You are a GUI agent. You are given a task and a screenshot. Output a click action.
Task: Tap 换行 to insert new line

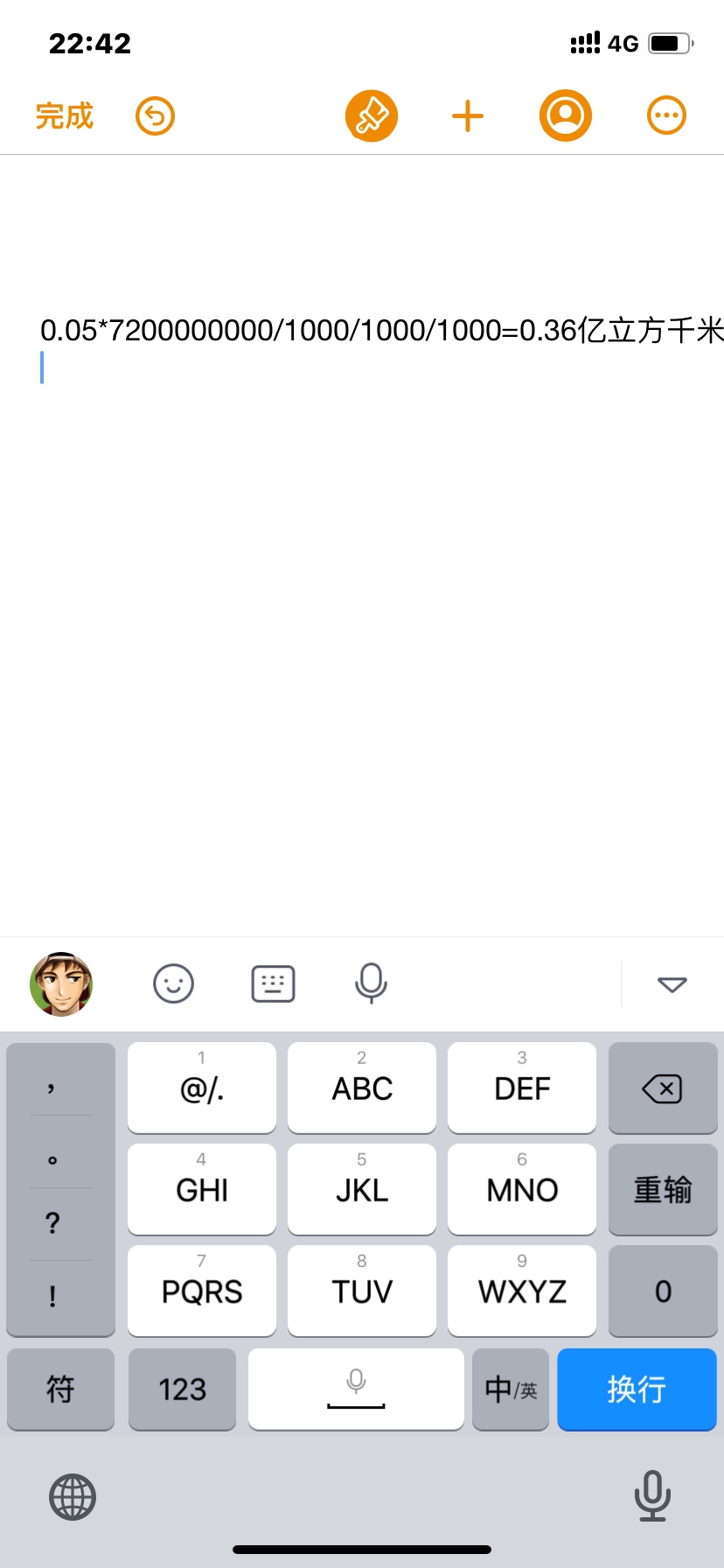637,1389
